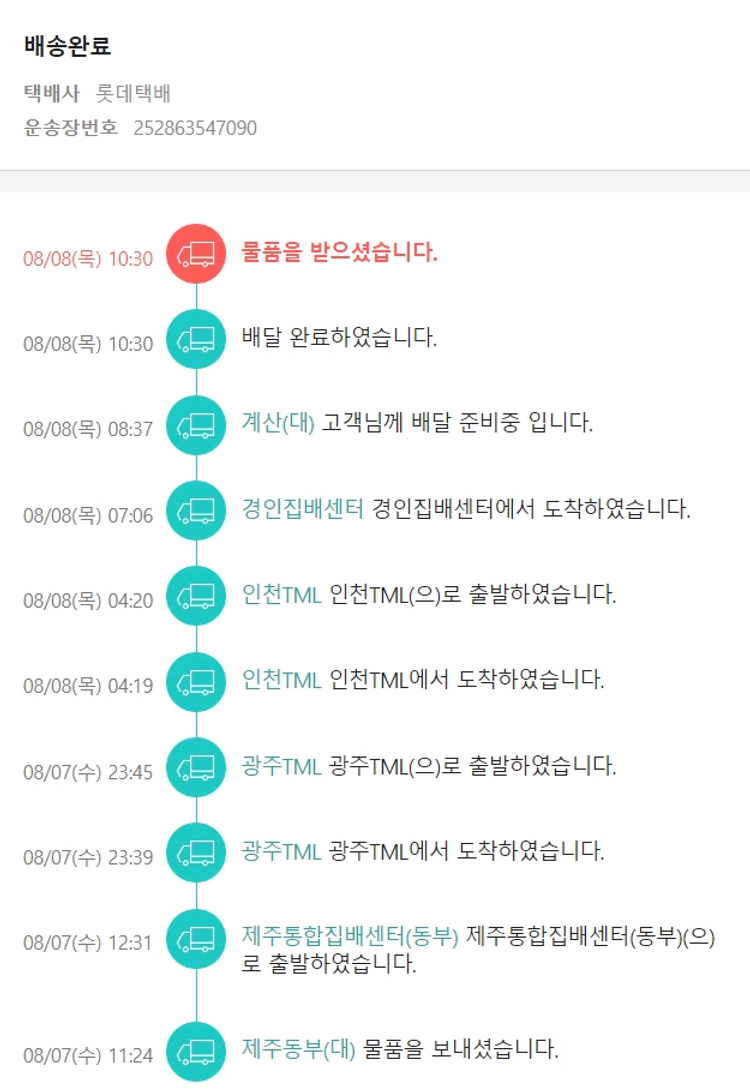Tap 광주TML link in the 23:39 arrival entry

[281, 852]
